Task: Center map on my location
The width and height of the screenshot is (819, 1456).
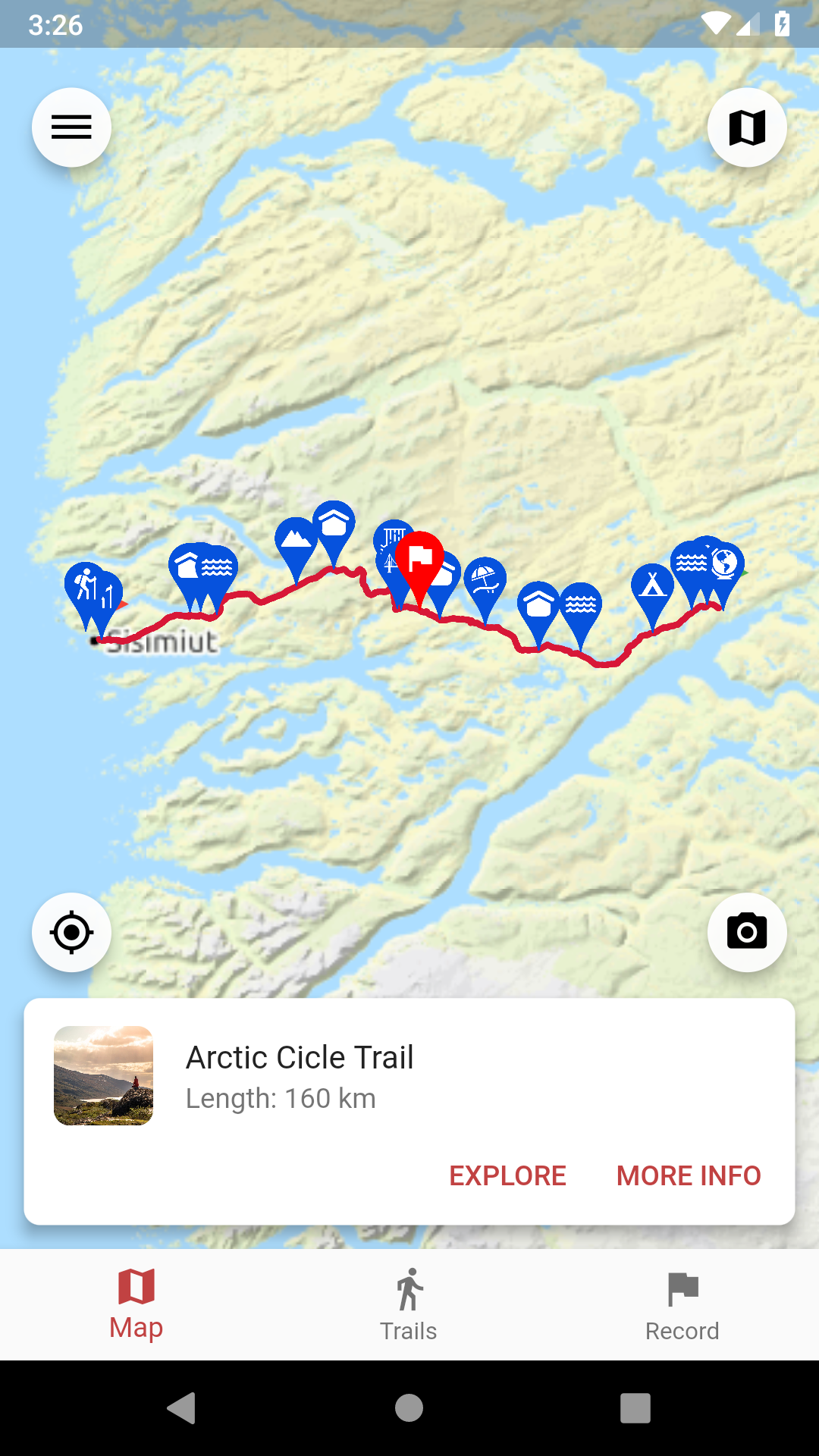Action: tap(71, 932)
